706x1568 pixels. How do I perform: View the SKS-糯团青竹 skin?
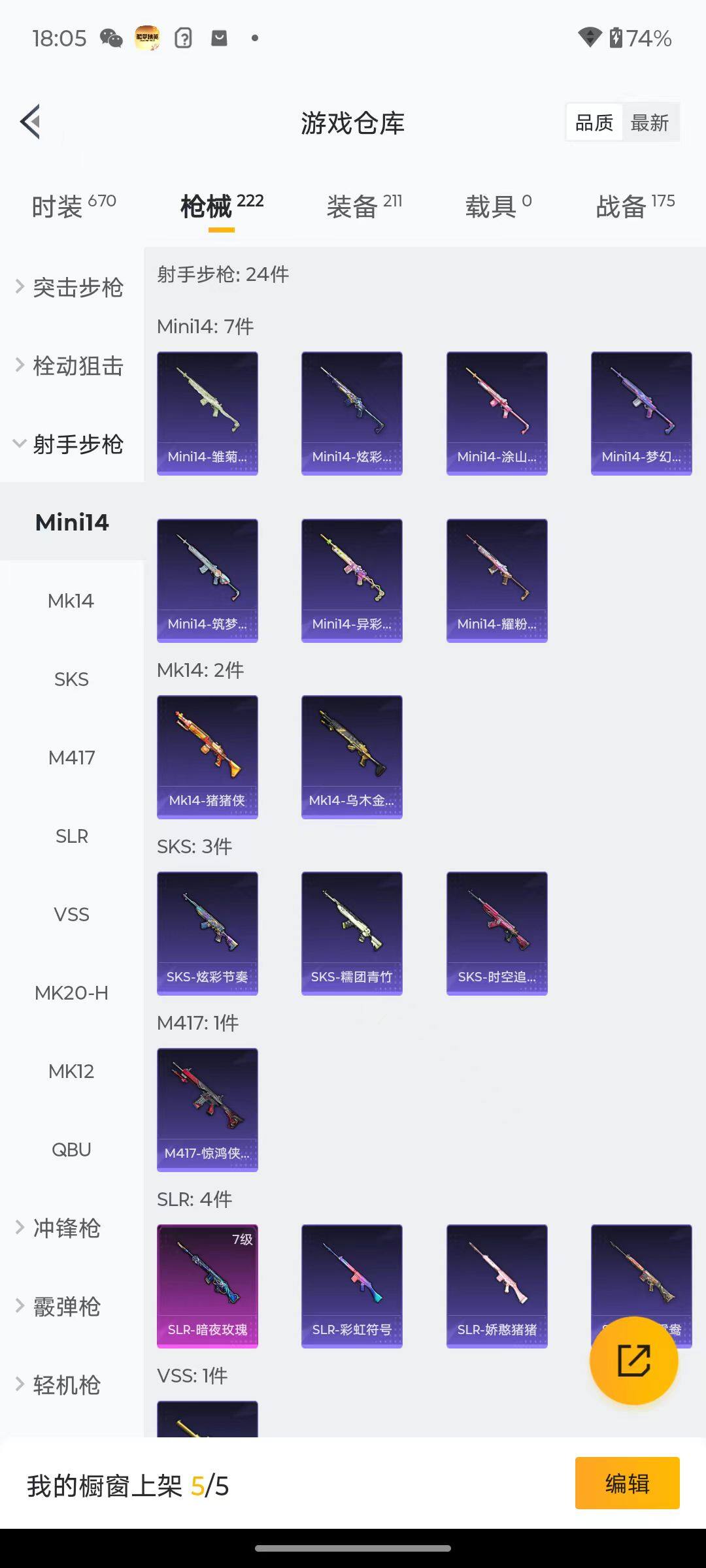click(x=352, y=933)
